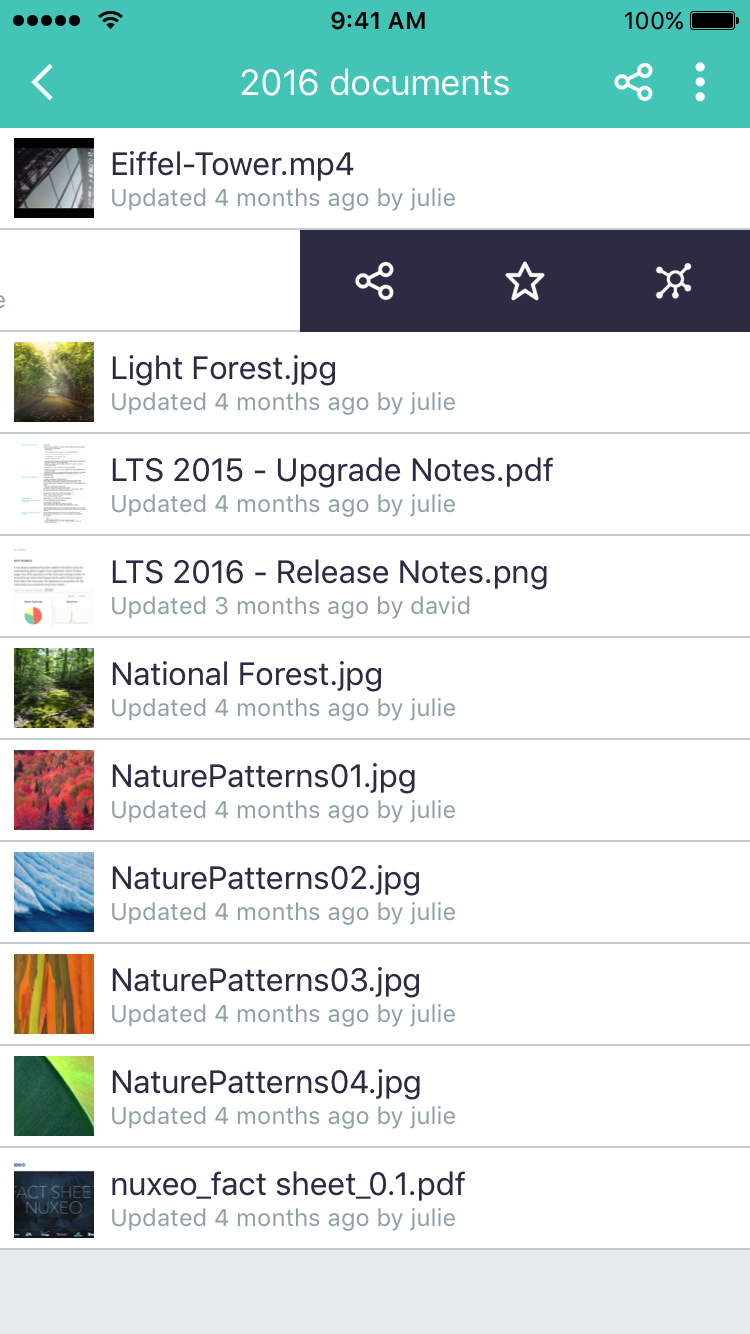Screen dimensions: 750x1334
Task: Open NaturePatterns04.jpg
Action: pos(375,1096)
